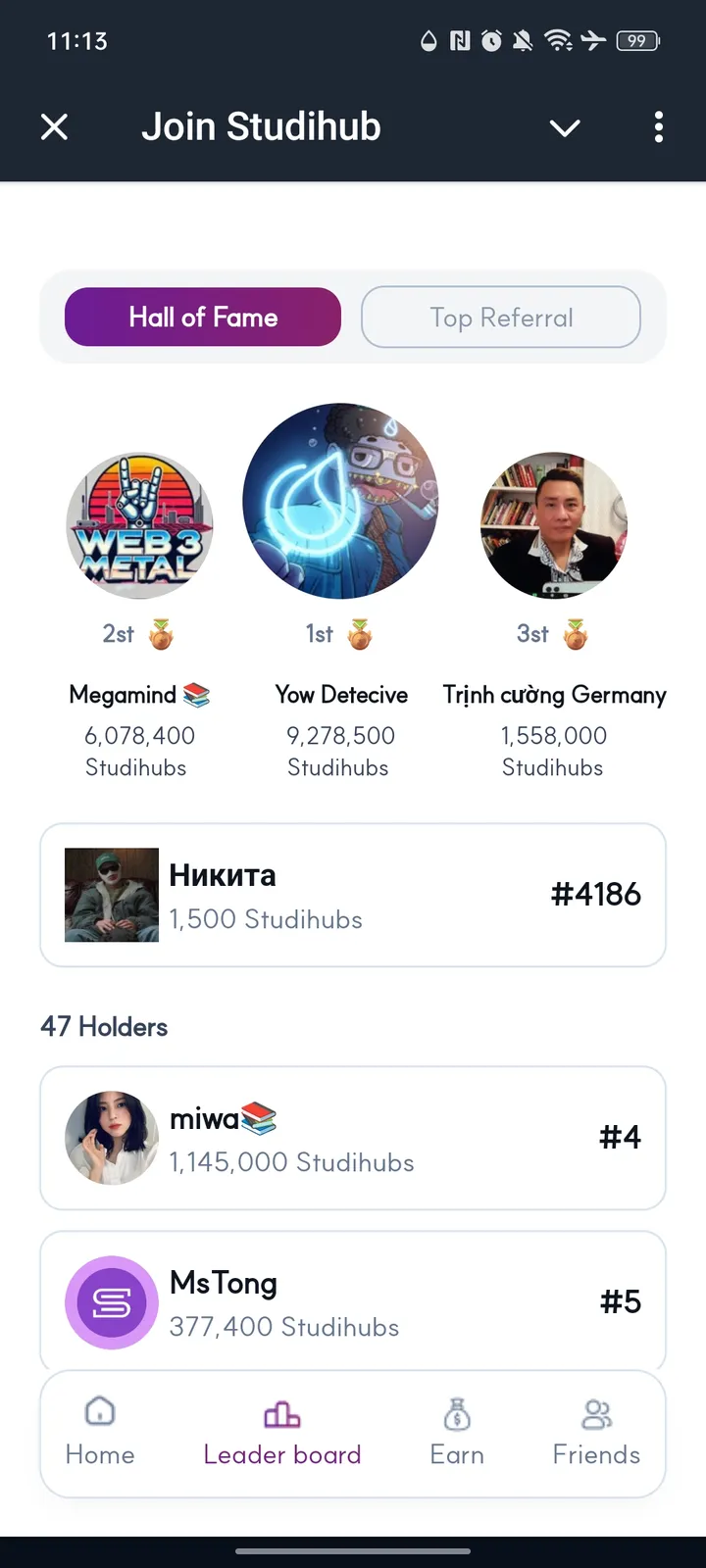Screen dimensions: 706x1568
Task: Open Trịnh cường Germany's profile photo
Action: [554, 525]
